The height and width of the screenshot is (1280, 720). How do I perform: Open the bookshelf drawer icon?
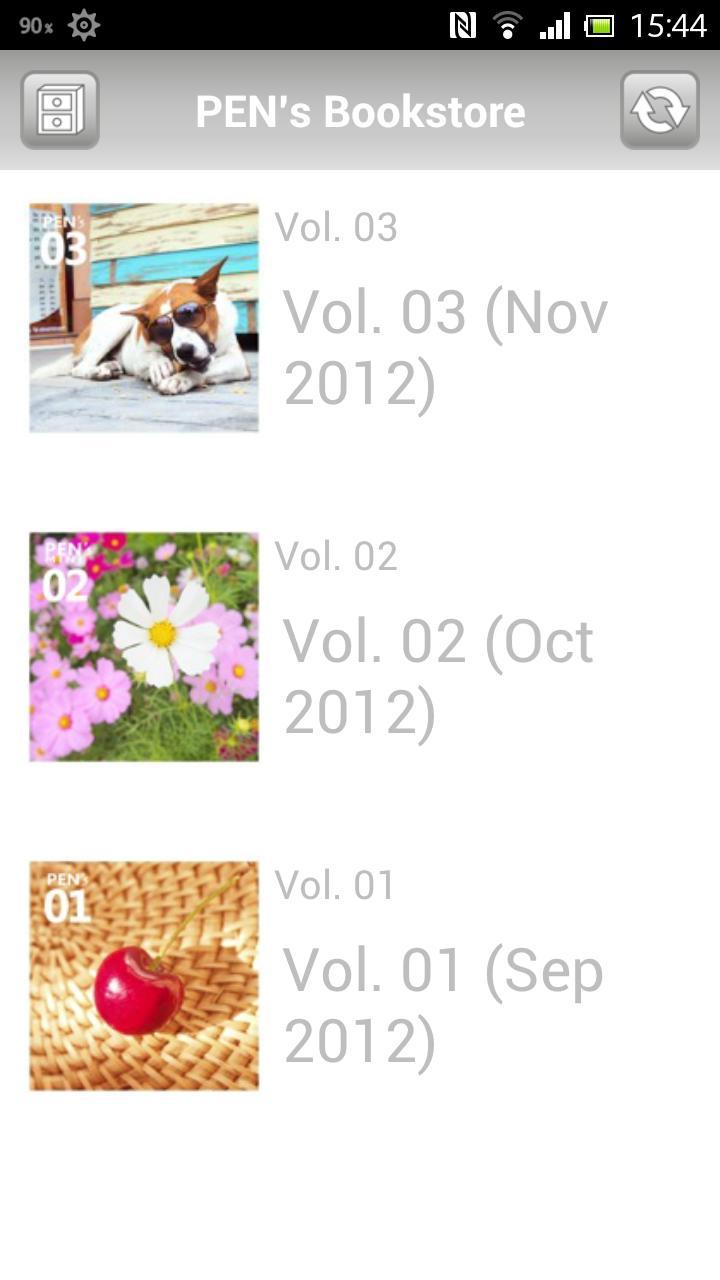click(x=60, y=110)
